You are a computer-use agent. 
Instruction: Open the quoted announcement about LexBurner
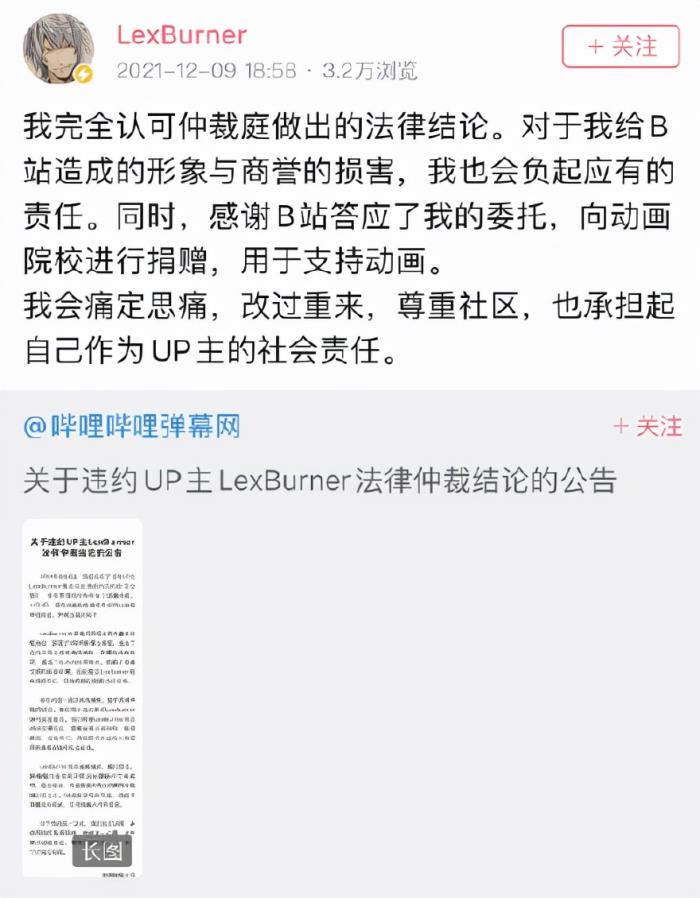coord(320,481)
